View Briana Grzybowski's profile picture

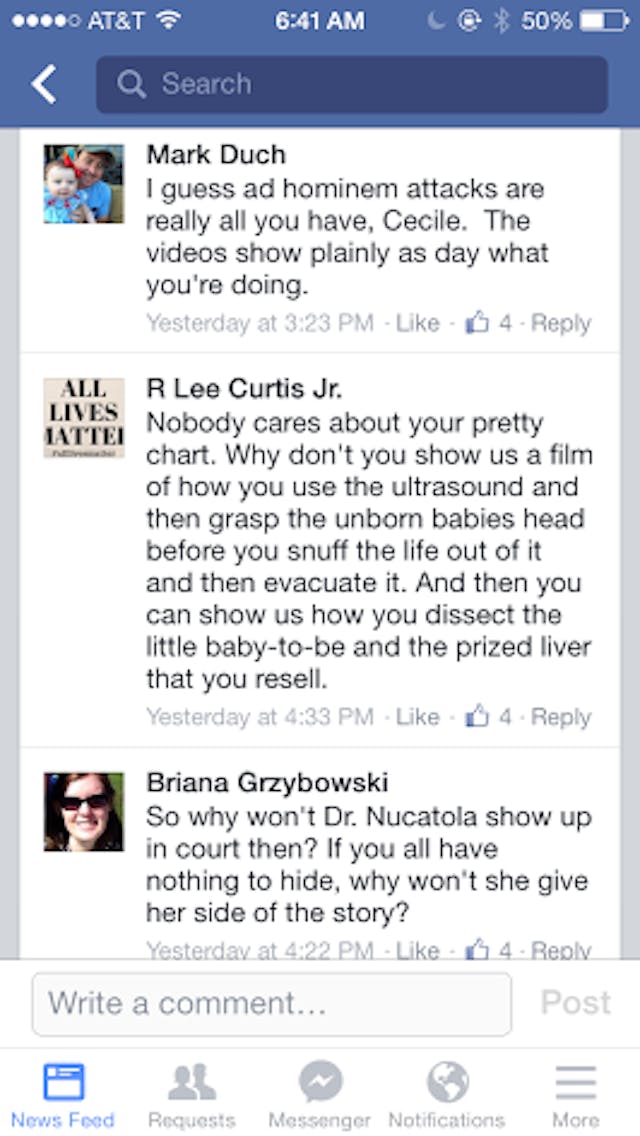pyautogui.click(x=84, y=812)
